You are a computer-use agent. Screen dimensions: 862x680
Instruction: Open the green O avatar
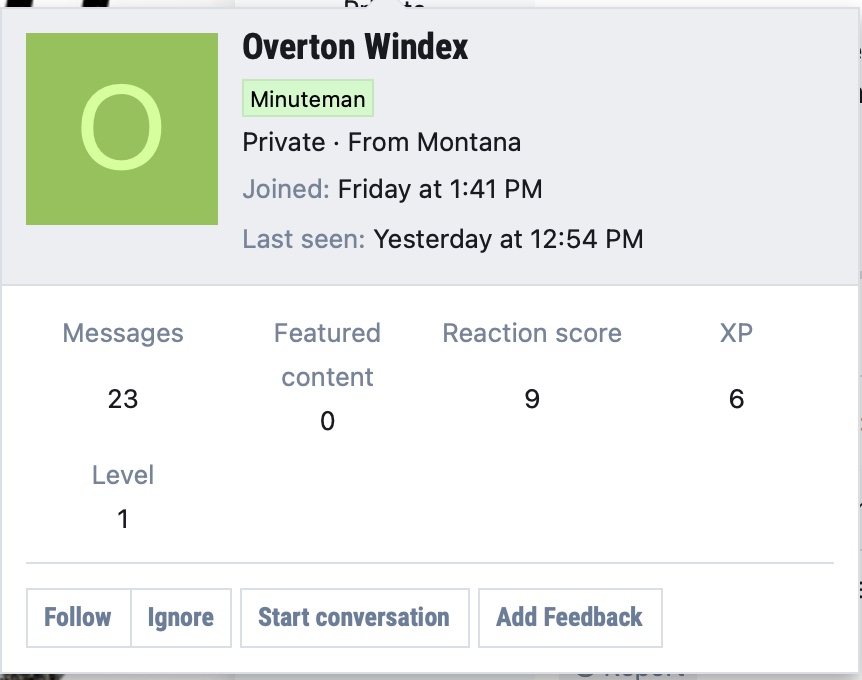point(122,129)
